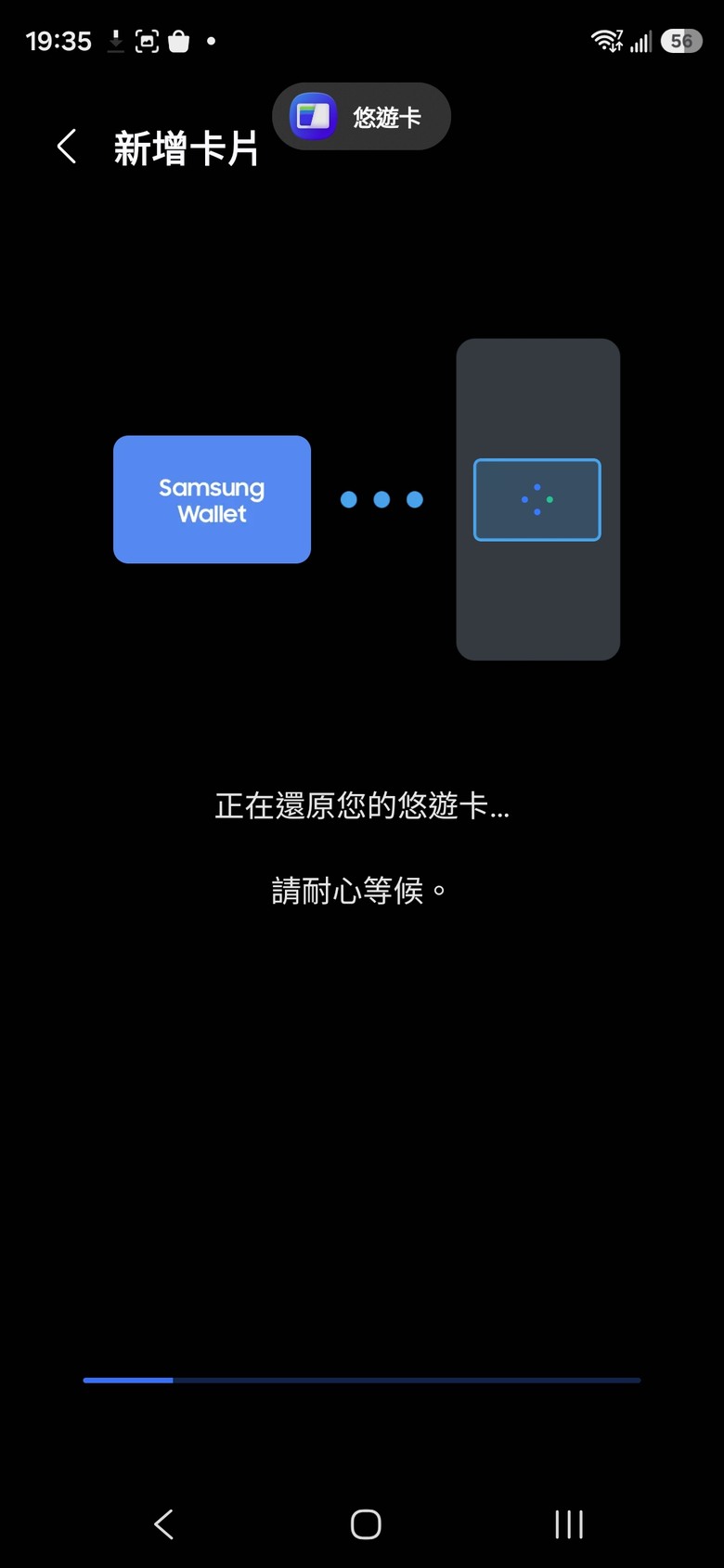Tap the back chevron next to 新增卡片

click(x=66, y=147)
